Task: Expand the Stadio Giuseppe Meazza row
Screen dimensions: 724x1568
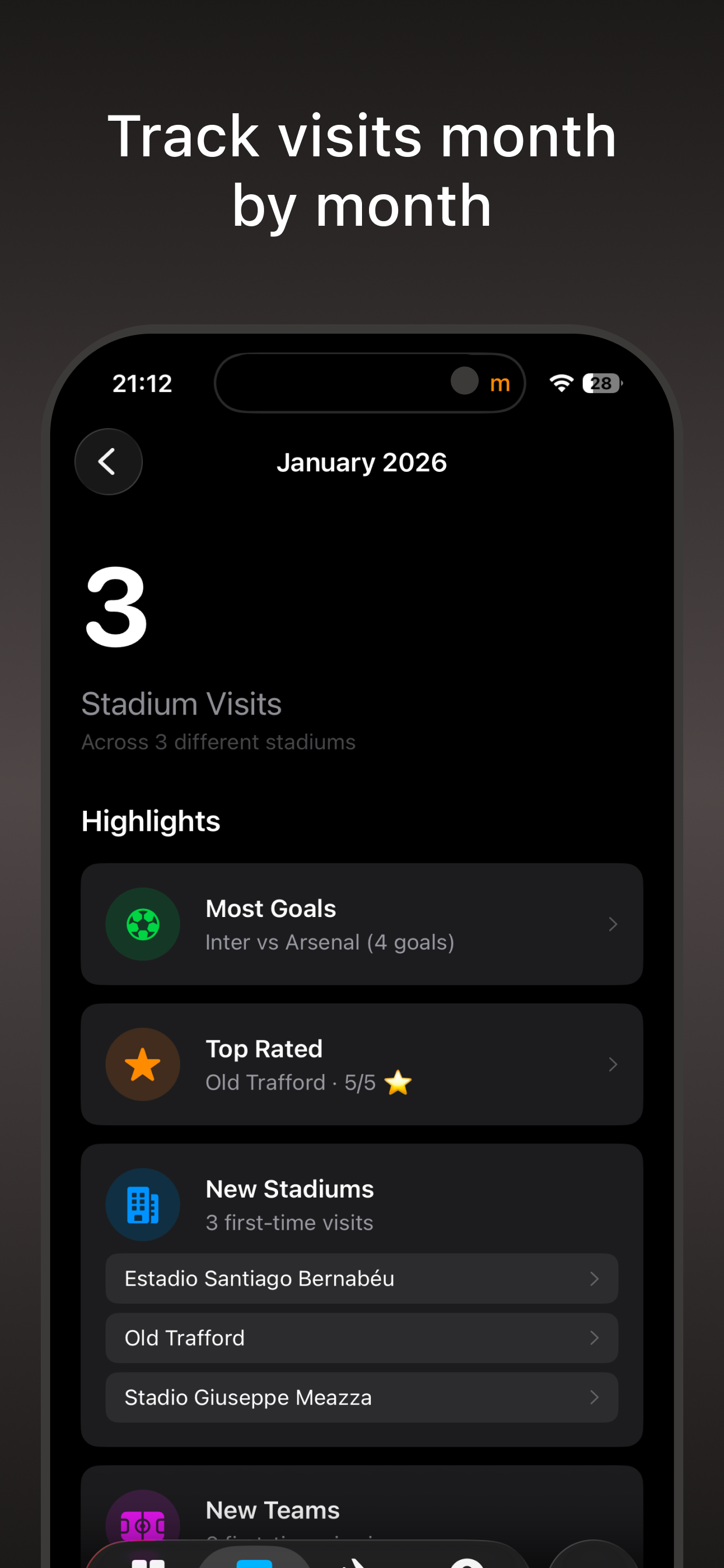Action: point(361,1397)
